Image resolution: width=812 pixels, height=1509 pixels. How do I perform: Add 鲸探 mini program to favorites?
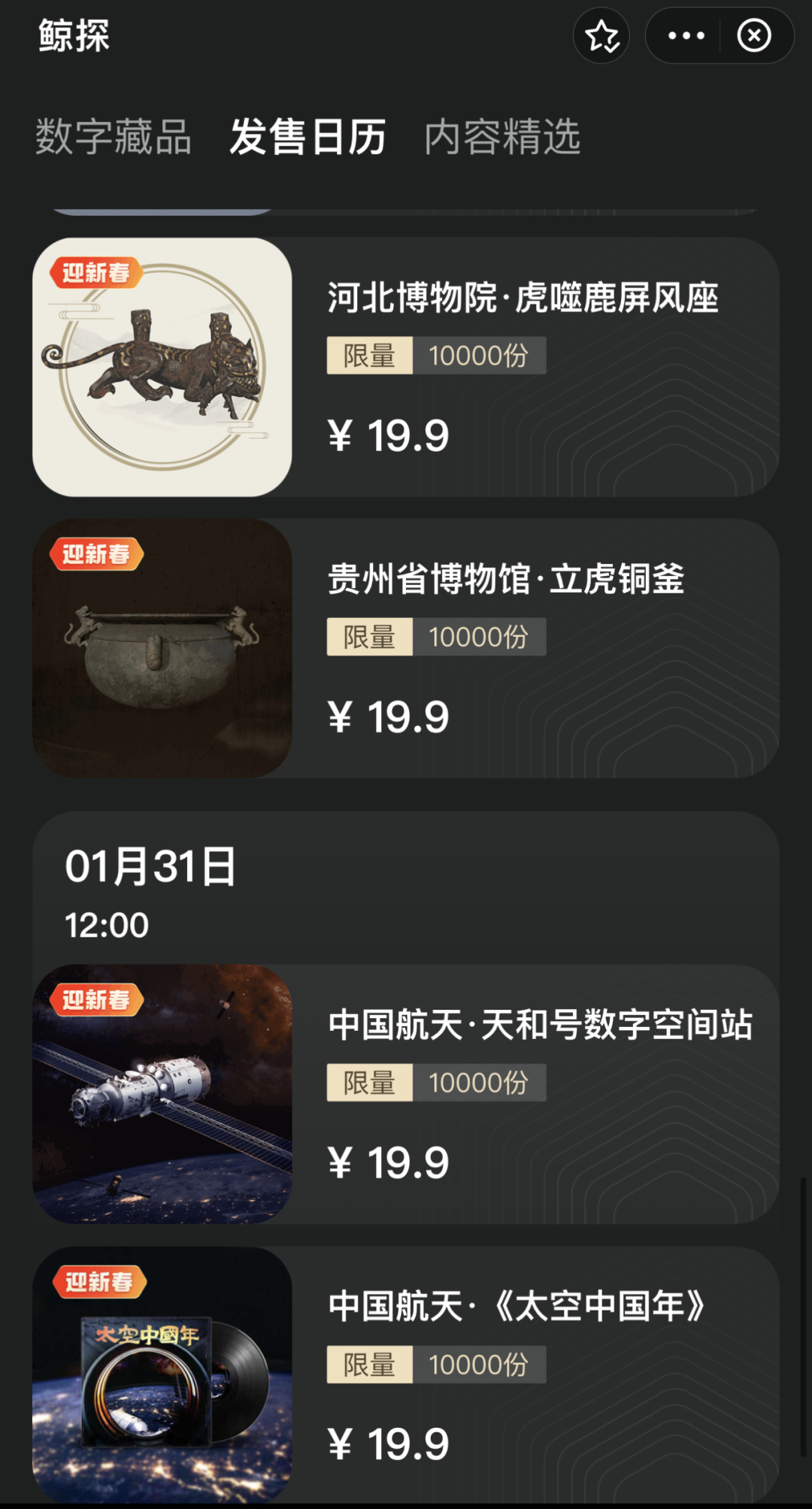coord(601,35)
